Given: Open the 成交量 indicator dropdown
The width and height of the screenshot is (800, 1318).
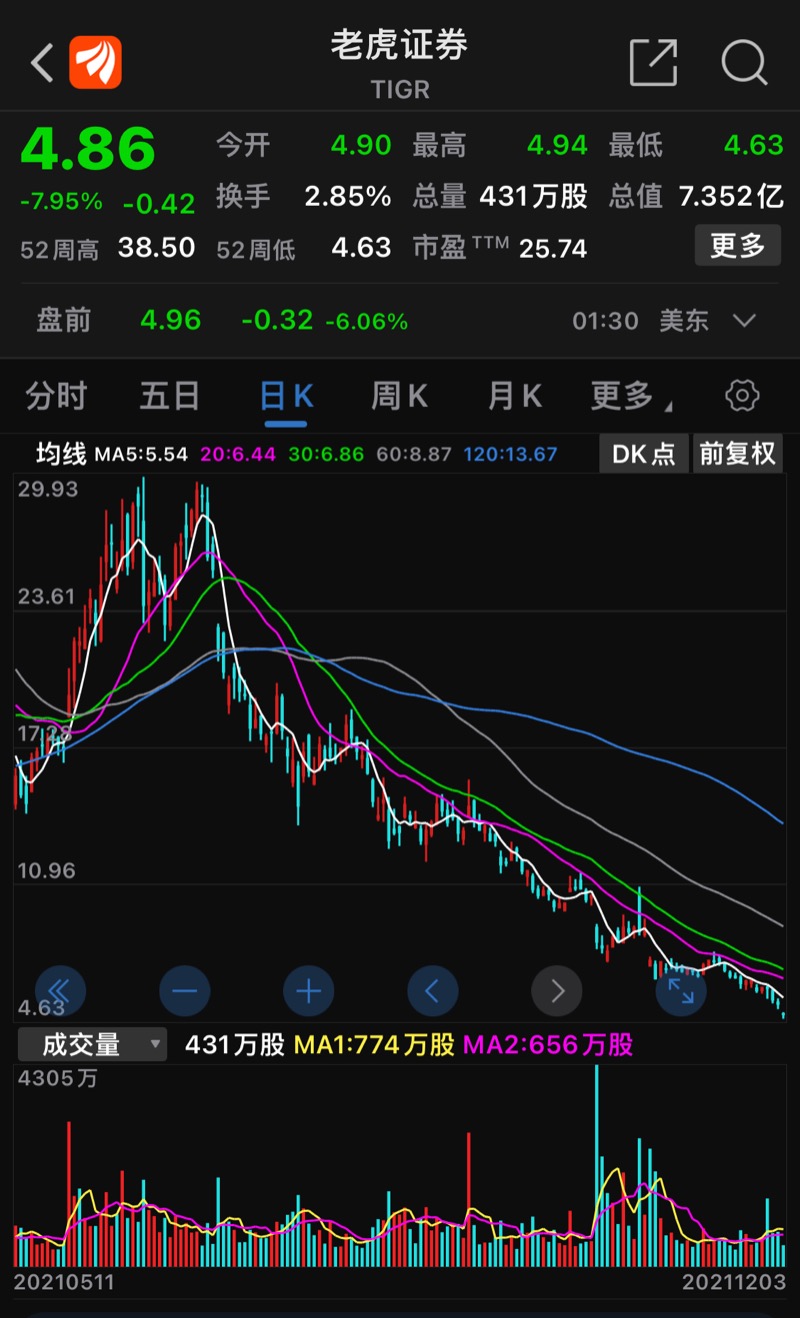Looking at the screenshot, I should [91, 1045].
